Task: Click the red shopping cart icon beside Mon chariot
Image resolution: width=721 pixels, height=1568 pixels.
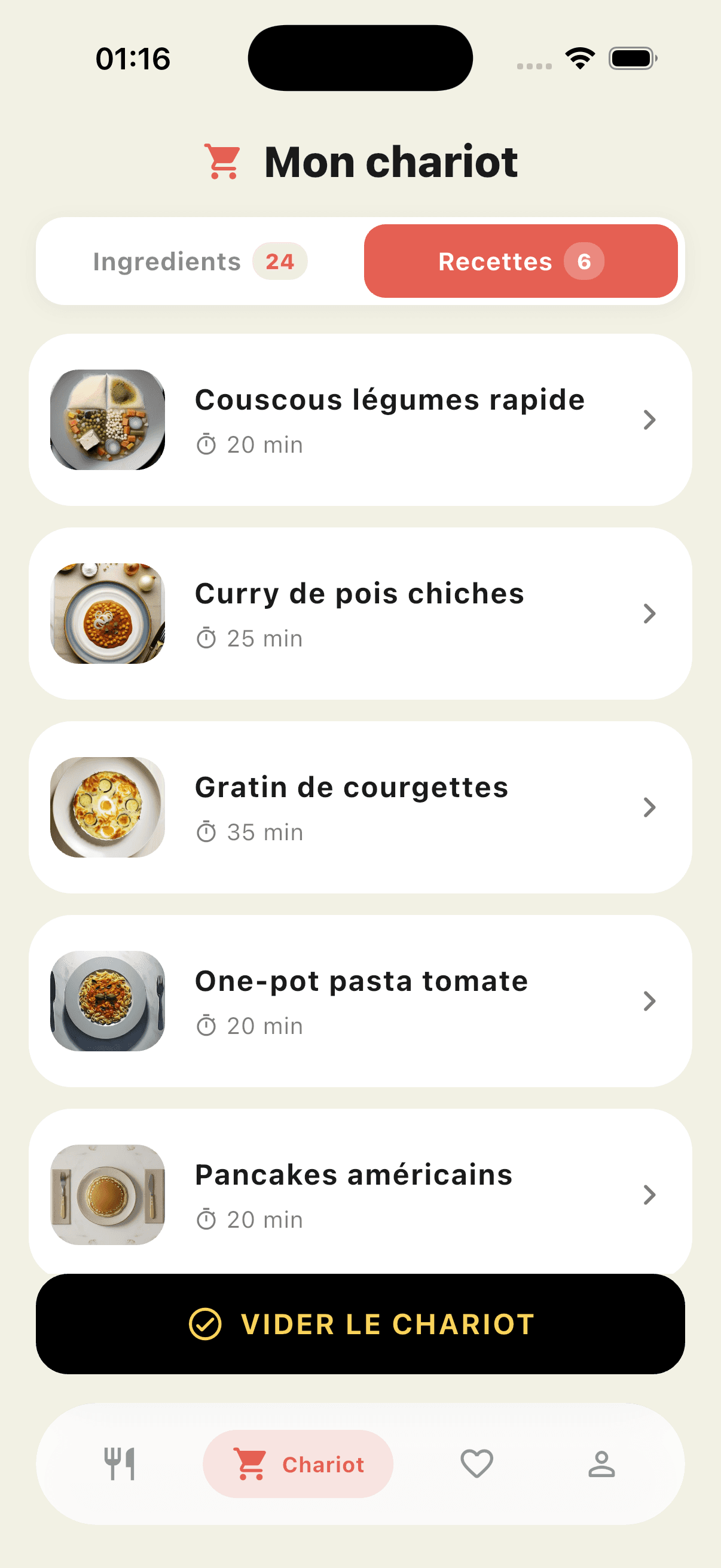Action: [222, 161]
